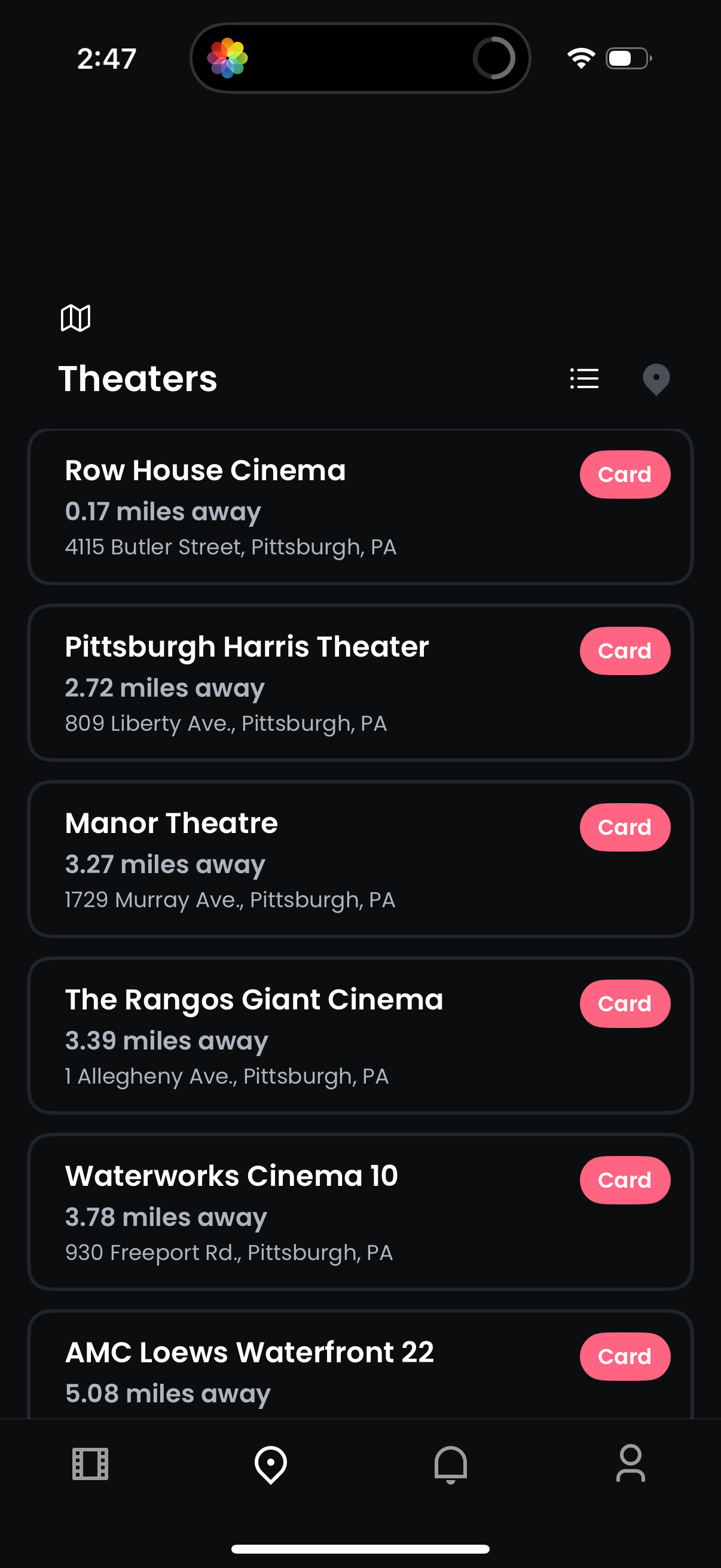The width and height of the screenshot is (721, 1568).
Task: View Card for Row House Cinema
Action: coord(625,474)
